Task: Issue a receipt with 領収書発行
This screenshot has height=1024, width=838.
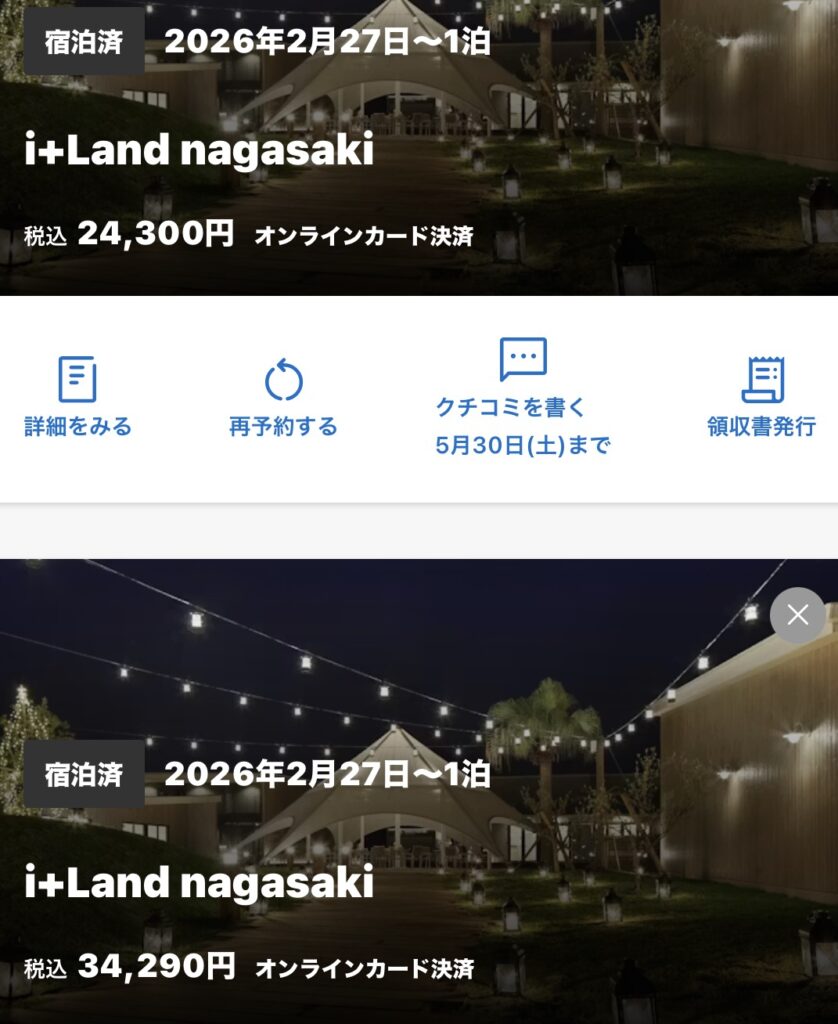Action: click(x=762, y=397)
